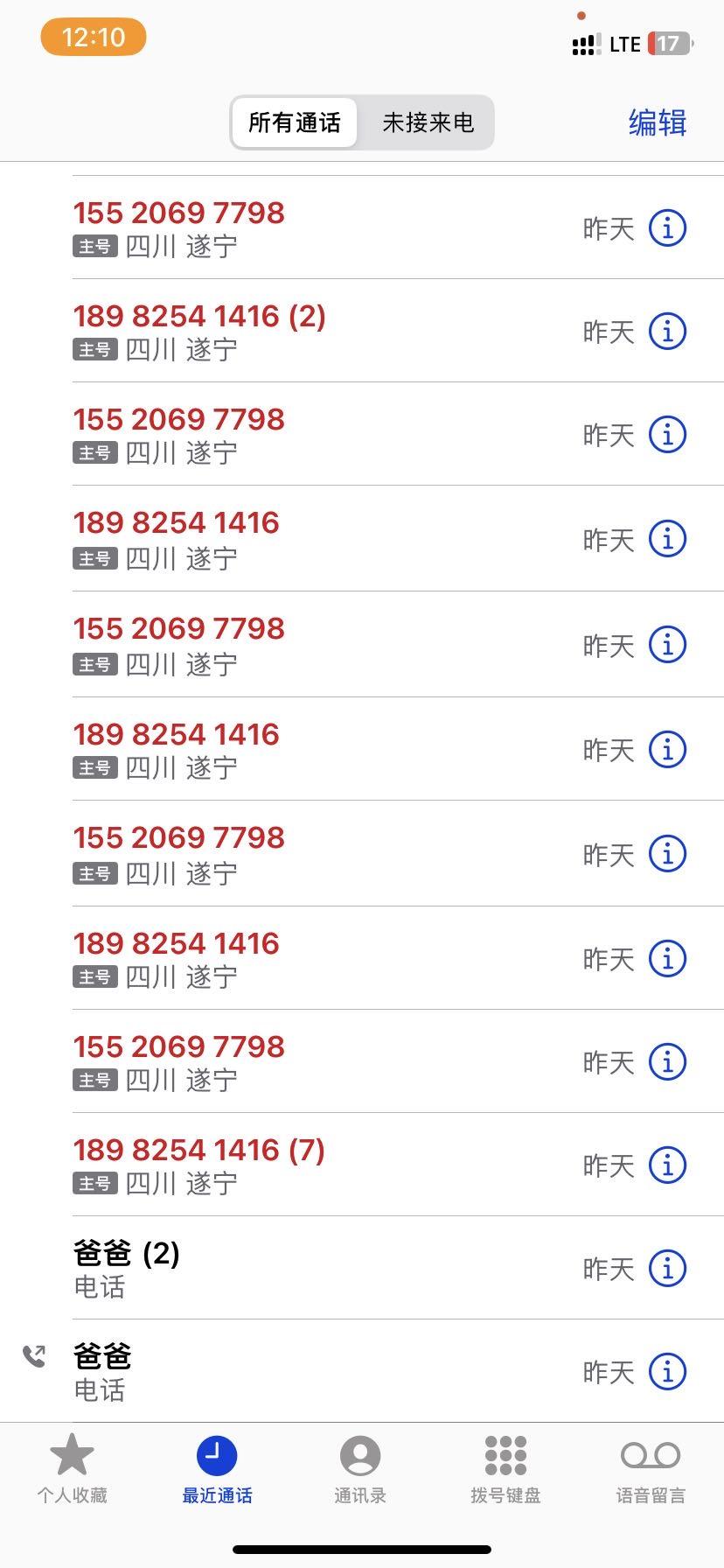Open the info icon for 爸爸 (2)
Viewport: 724px width, 1568px height.
[x=667, y=1269]
